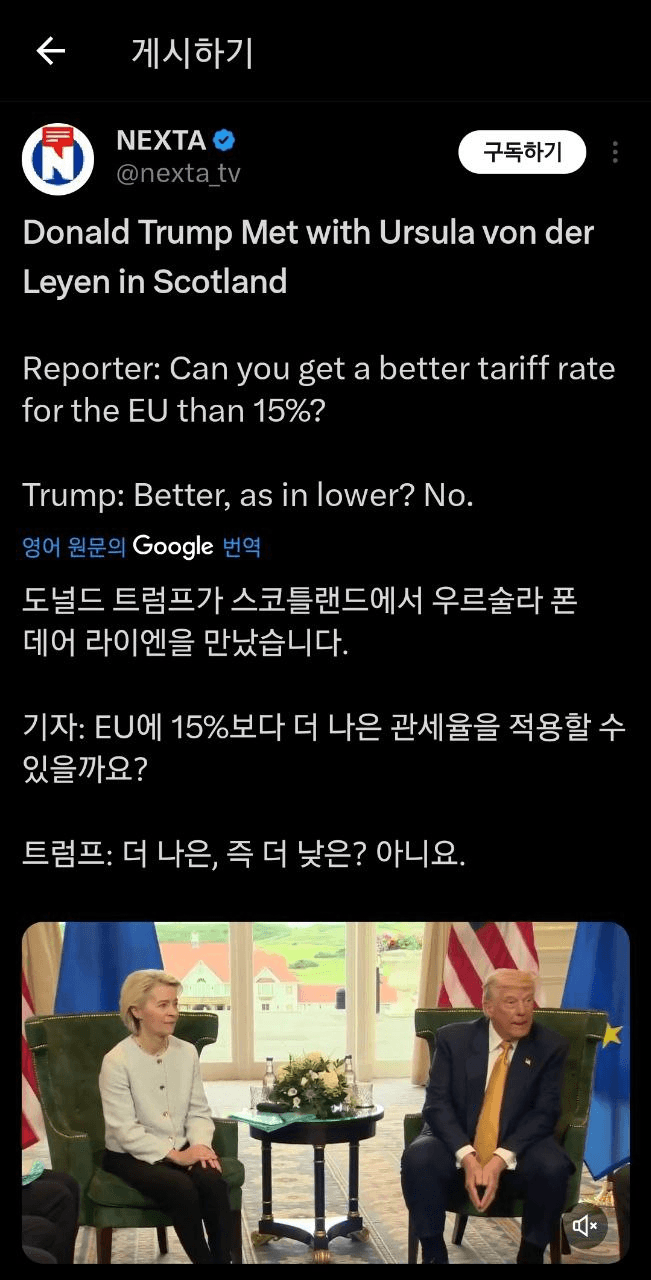Tap the 구독하기 subscribe button

(522, 152)
